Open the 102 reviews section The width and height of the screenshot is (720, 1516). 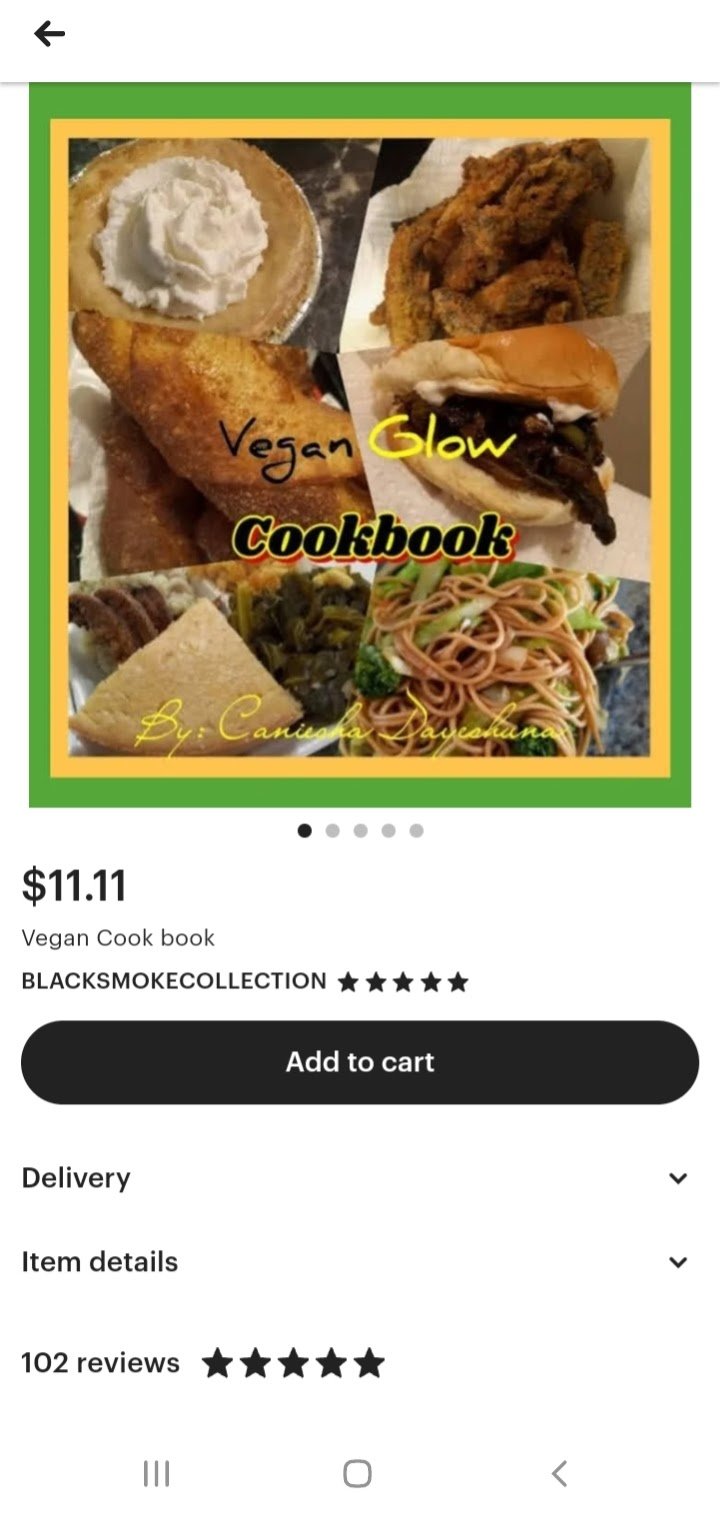101,1363
